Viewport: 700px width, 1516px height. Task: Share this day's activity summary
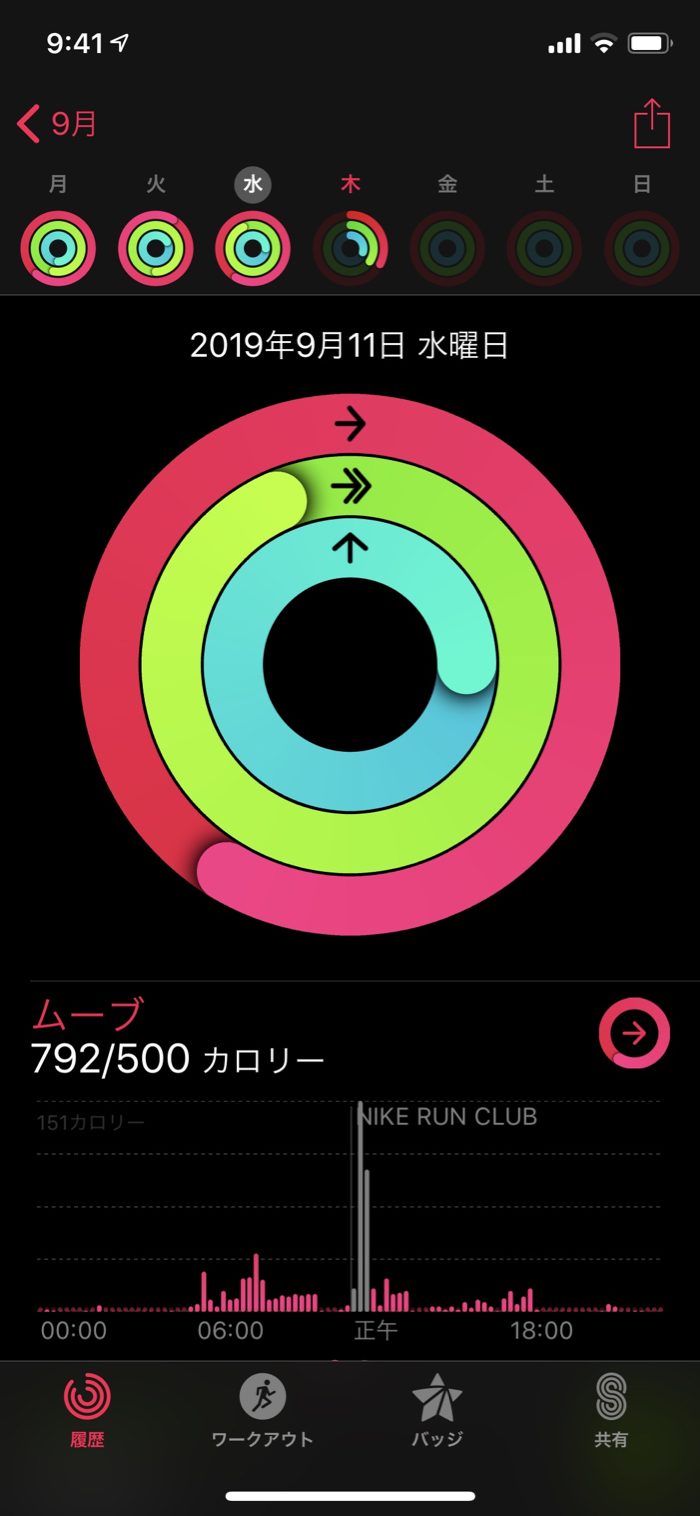point(651,124)
